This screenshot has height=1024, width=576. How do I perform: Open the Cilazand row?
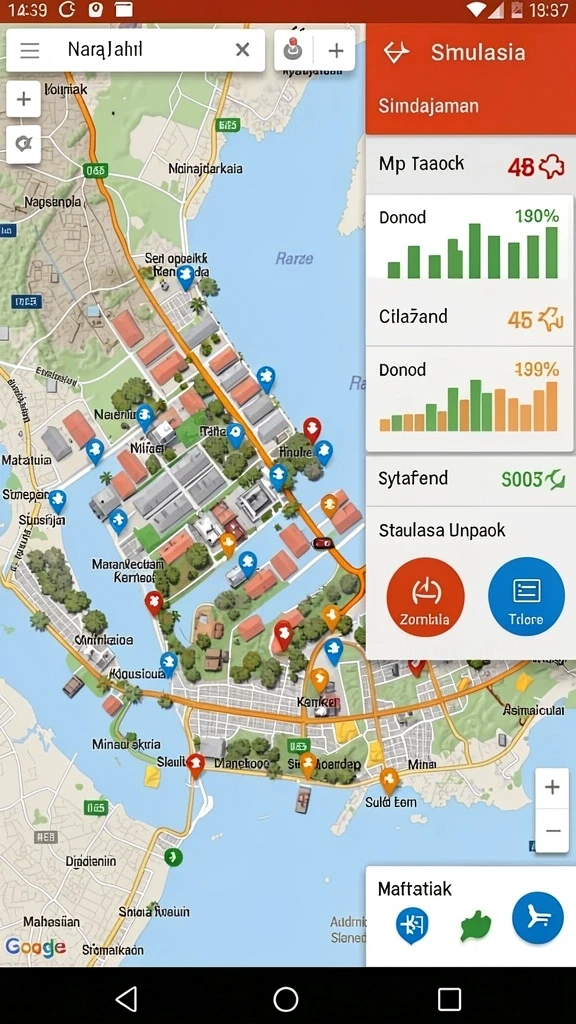pos(470,317)
